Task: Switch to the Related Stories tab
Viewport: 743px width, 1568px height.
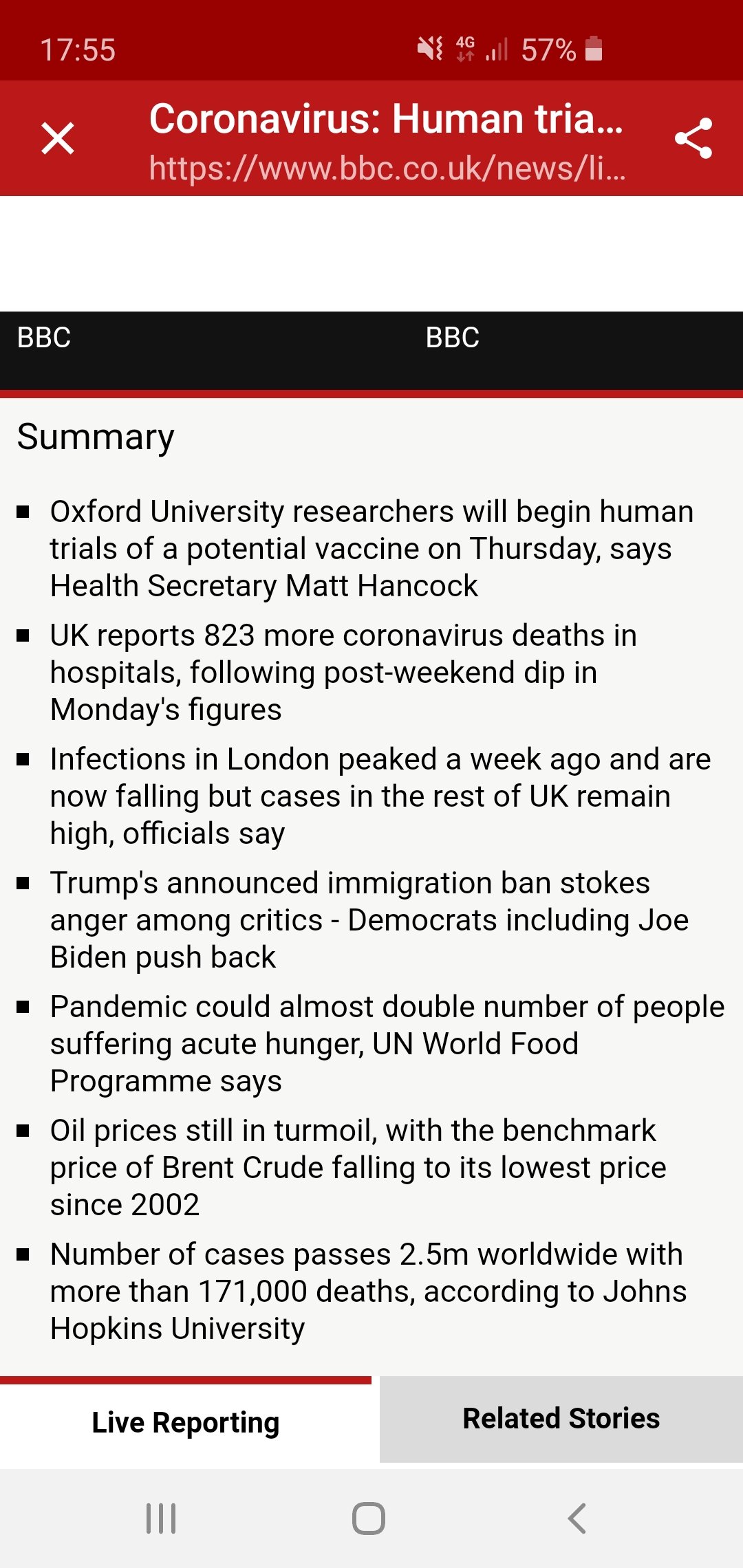Action: (x=561, y=1419)
